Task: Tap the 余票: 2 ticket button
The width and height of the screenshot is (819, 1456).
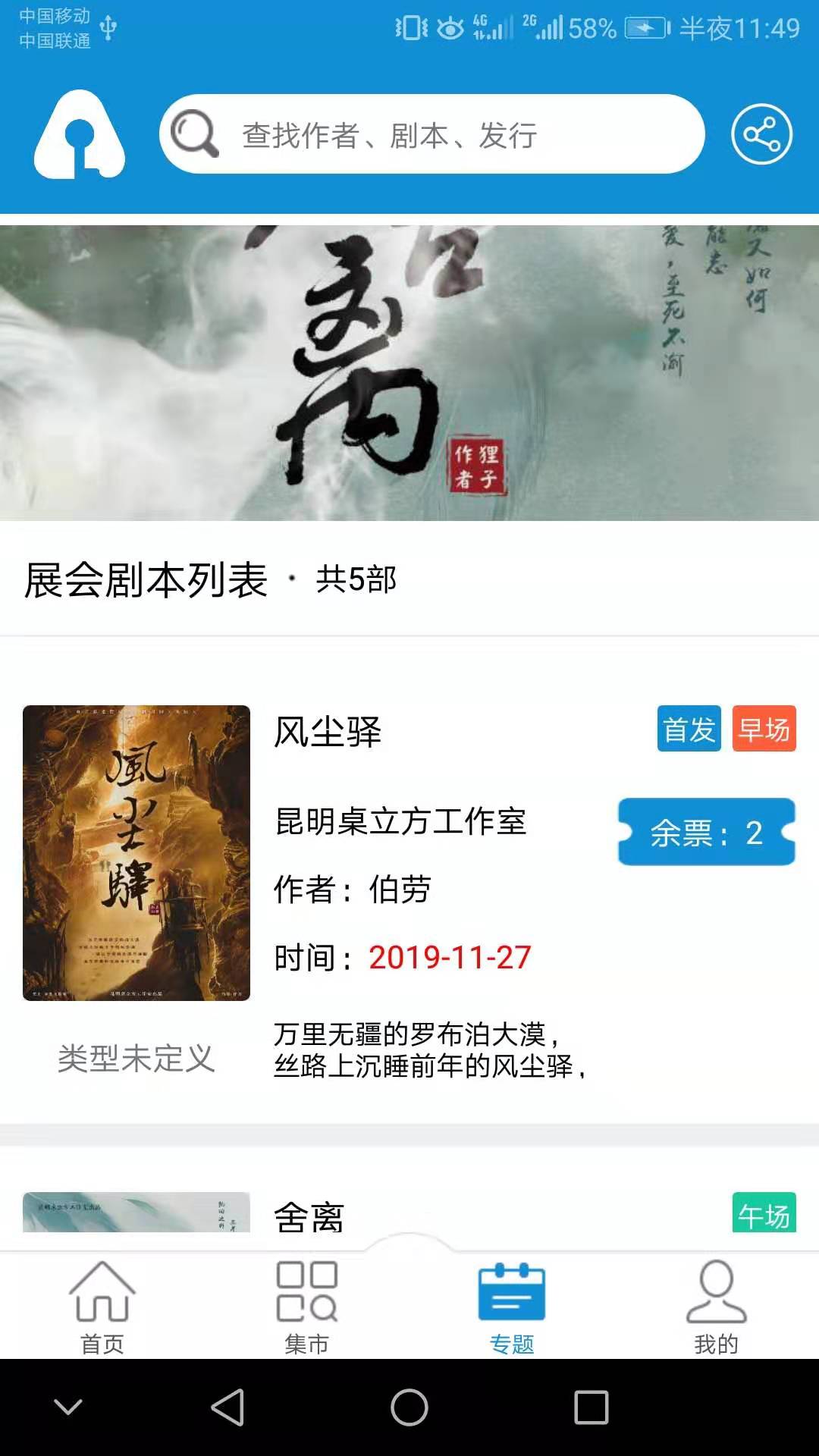Action: [706, 832]
